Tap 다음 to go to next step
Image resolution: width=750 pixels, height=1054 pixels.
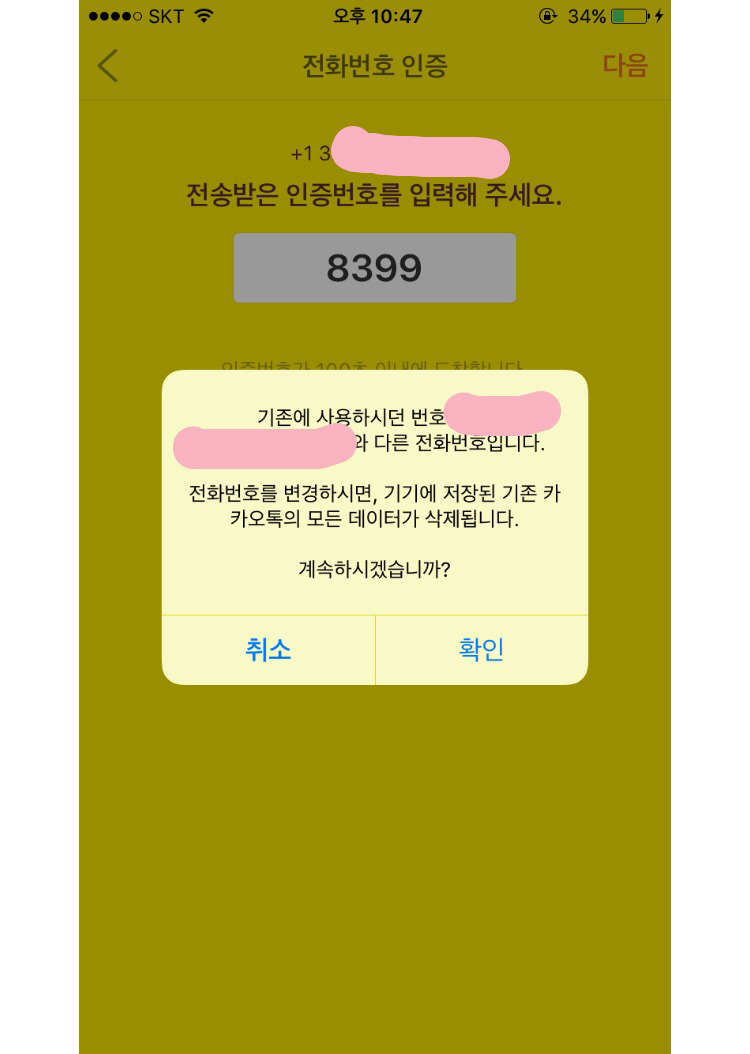(625, 66)
